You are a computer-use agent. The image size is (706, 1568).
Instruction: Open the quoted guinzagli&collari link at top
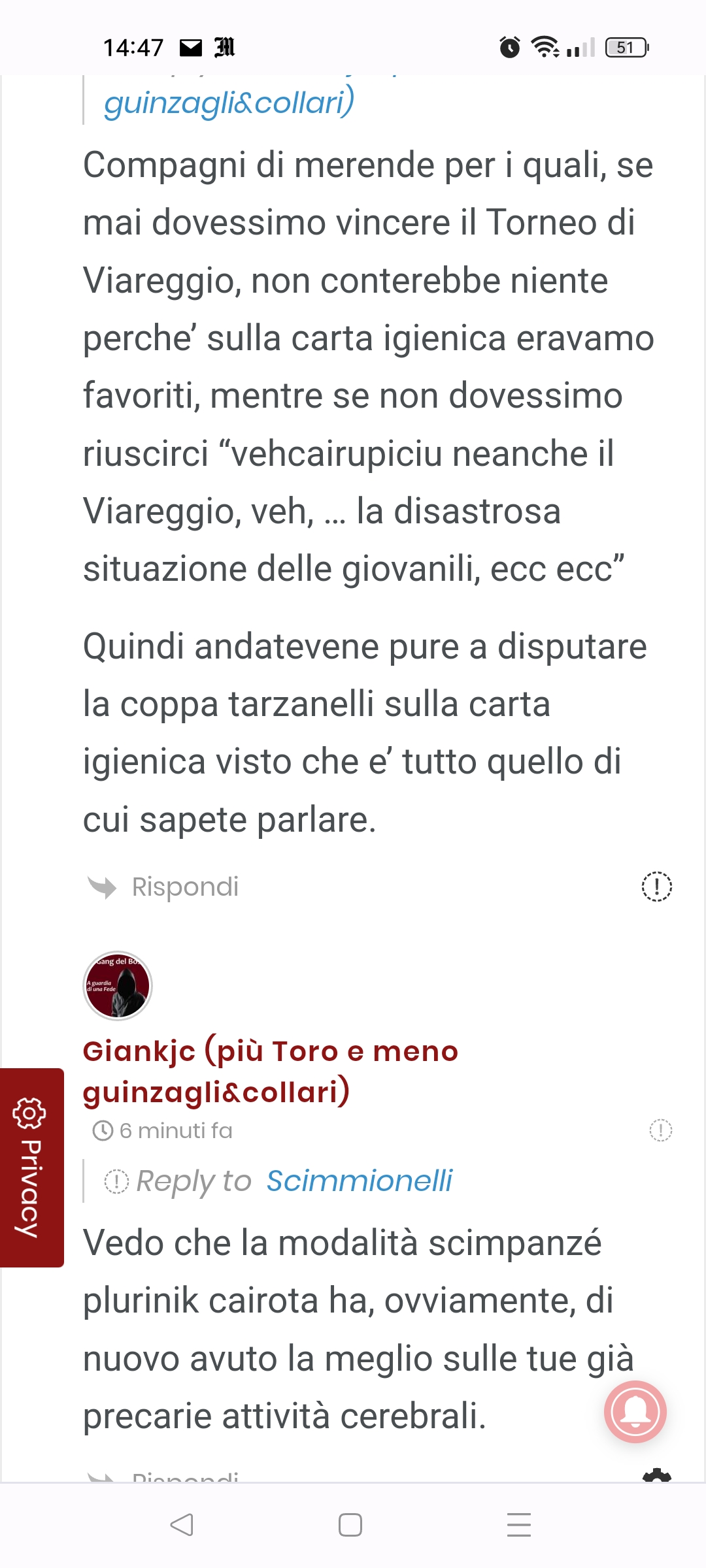point(229,103)
